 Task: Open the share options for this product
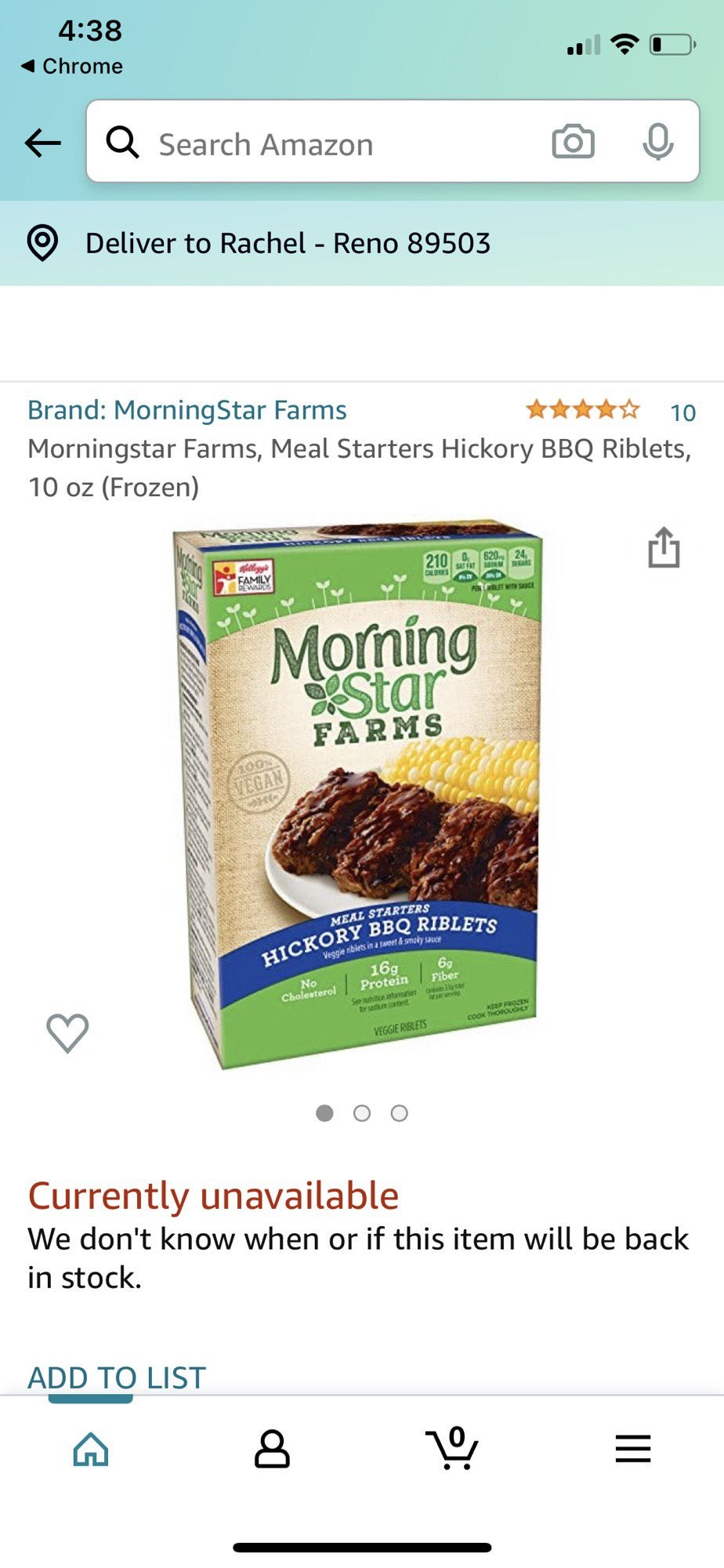663,551
